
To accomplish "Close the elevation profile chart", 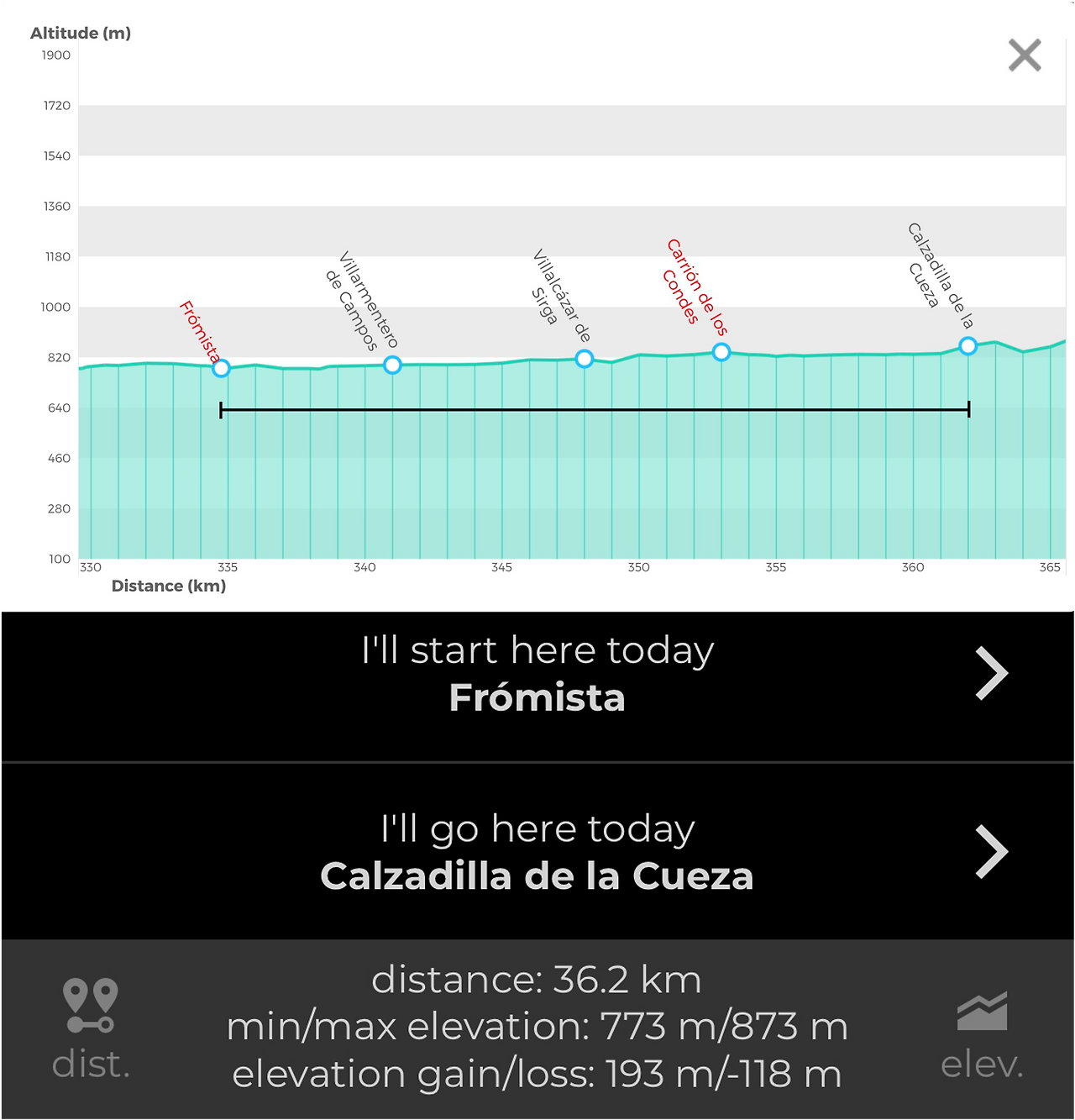I will [1025, 55].
